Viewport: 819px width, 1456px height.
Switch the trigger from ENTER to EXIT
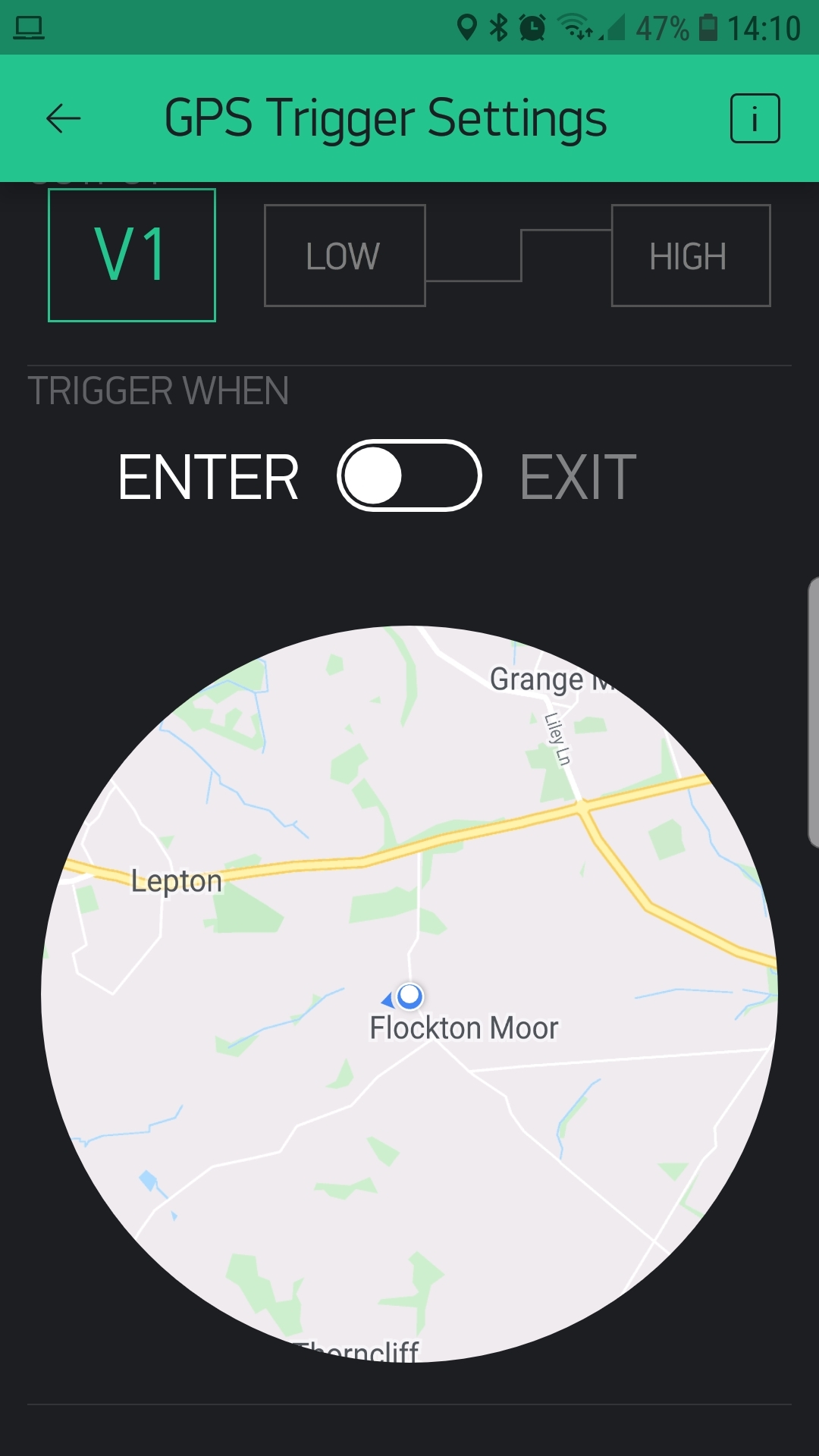pos(409,475)
